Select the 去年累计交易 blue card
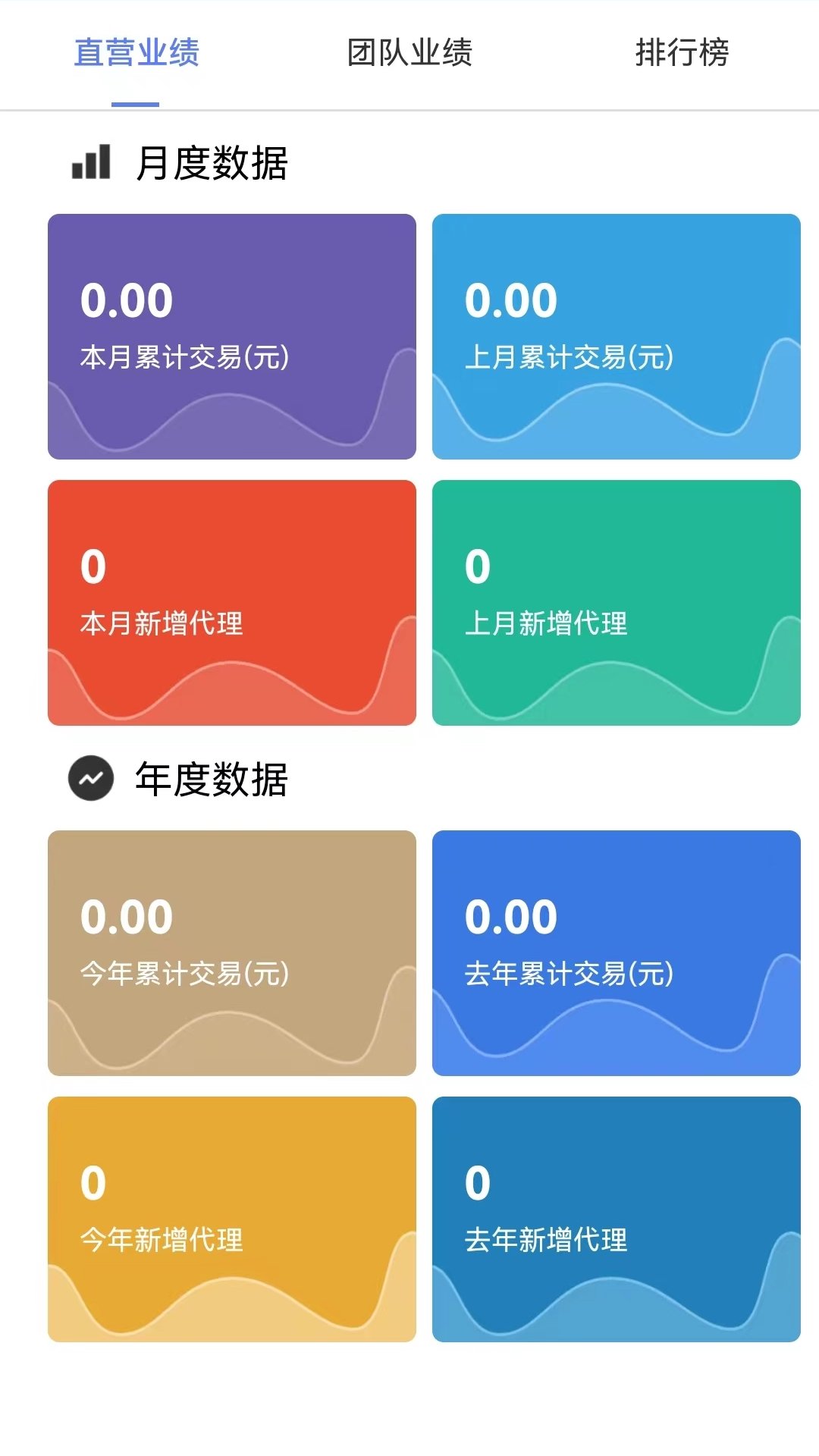 tap(616, 952)
